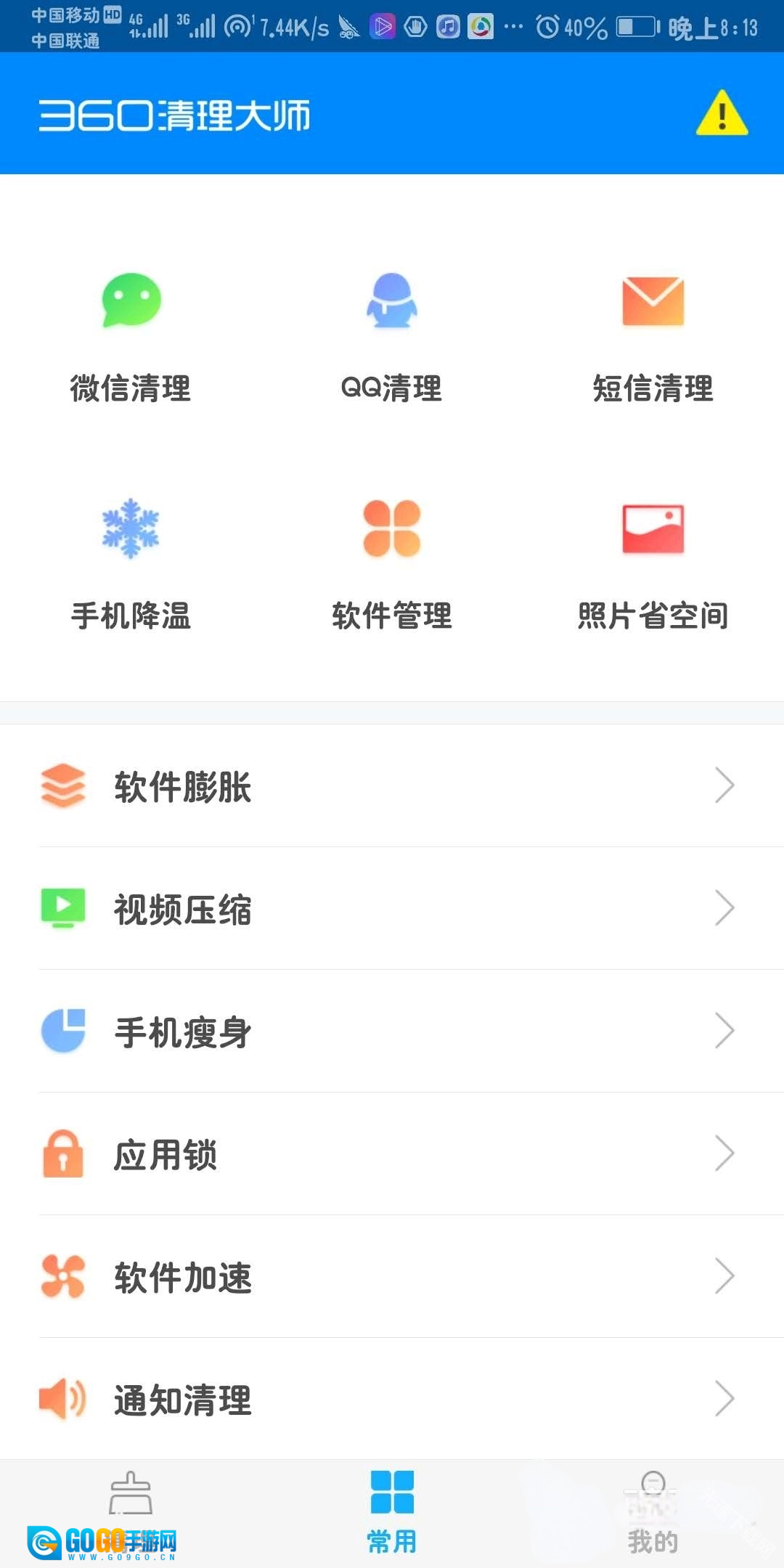
Task: Open 微信清理 (WeChat cleanup)
Action: [131, 335]
